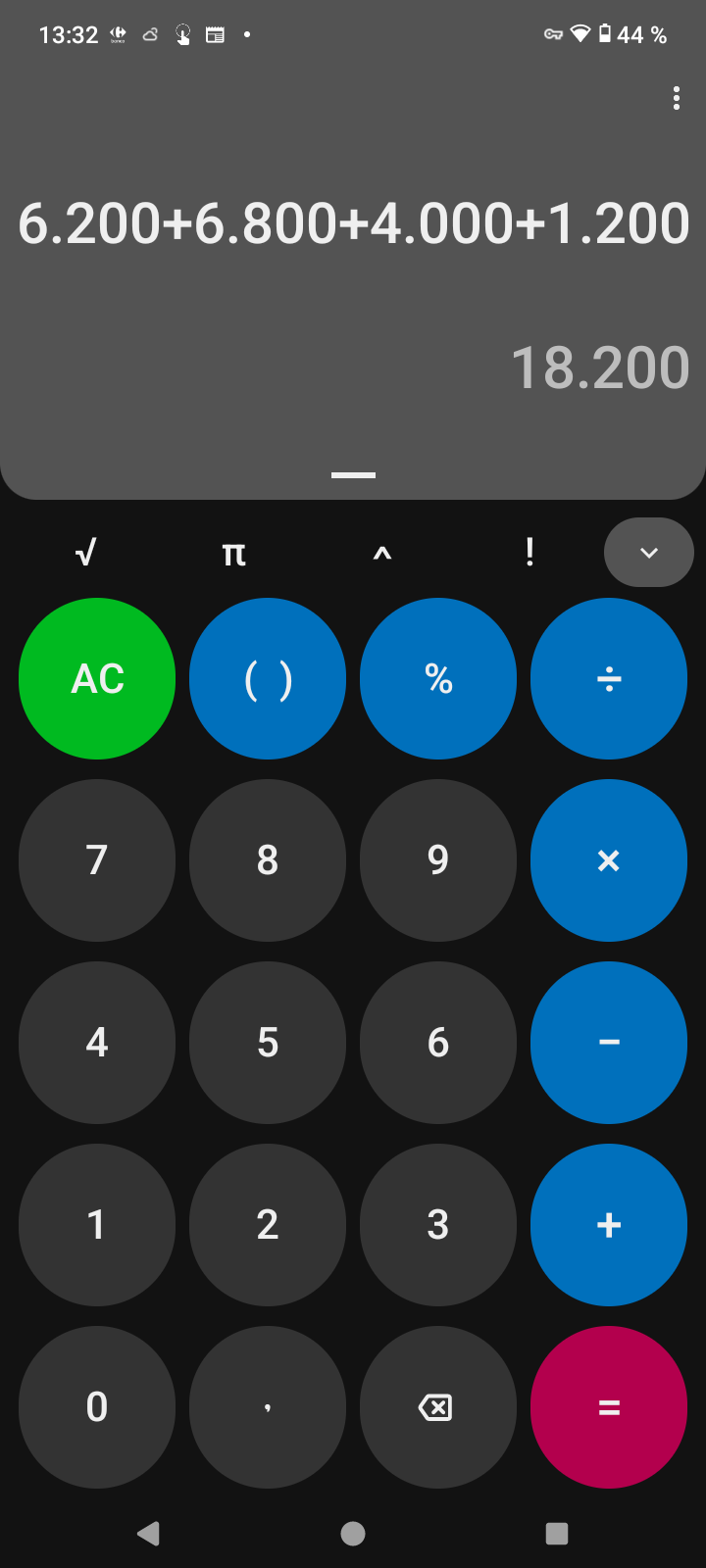706x1568 pixels.
Task: Insert the pi constant
Action: pos(233,554)
